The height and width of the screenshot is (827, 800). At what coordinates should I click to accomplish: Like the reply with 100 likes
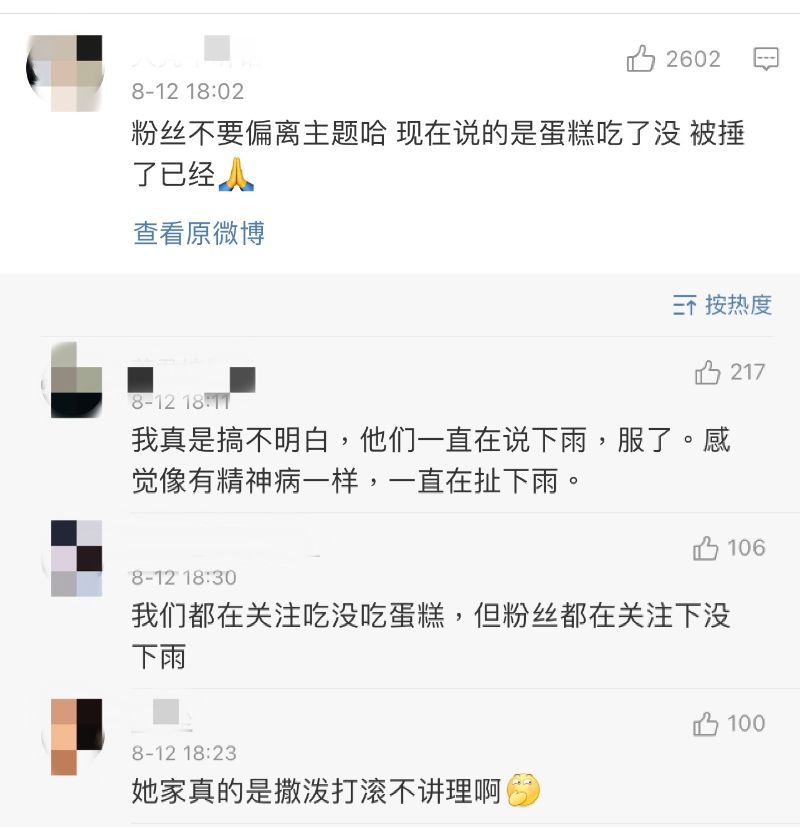coord(706,724)
